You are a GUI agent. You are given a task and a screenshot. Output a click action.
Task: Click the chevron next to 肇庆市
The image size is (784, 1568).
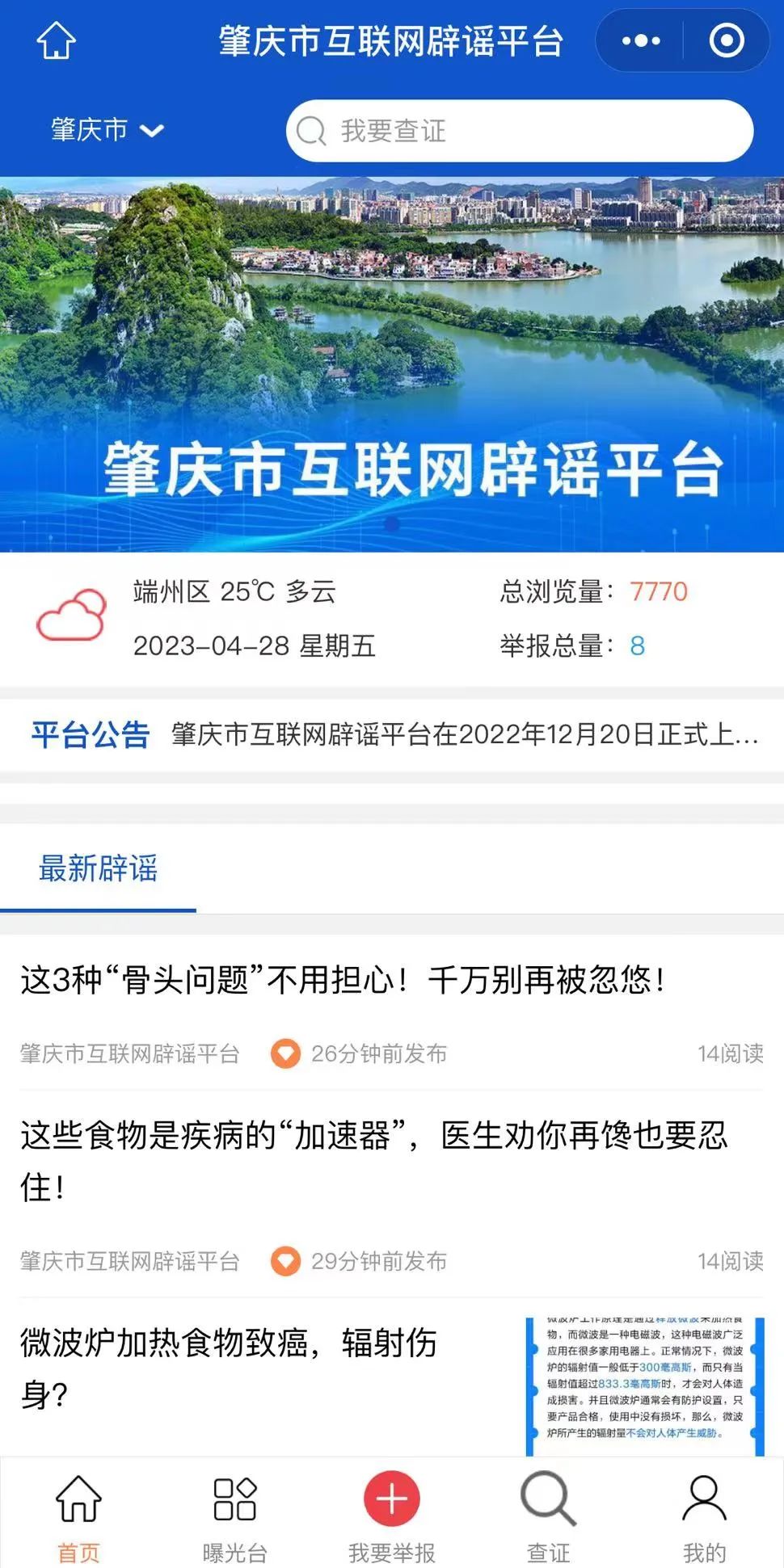point(152,131)
